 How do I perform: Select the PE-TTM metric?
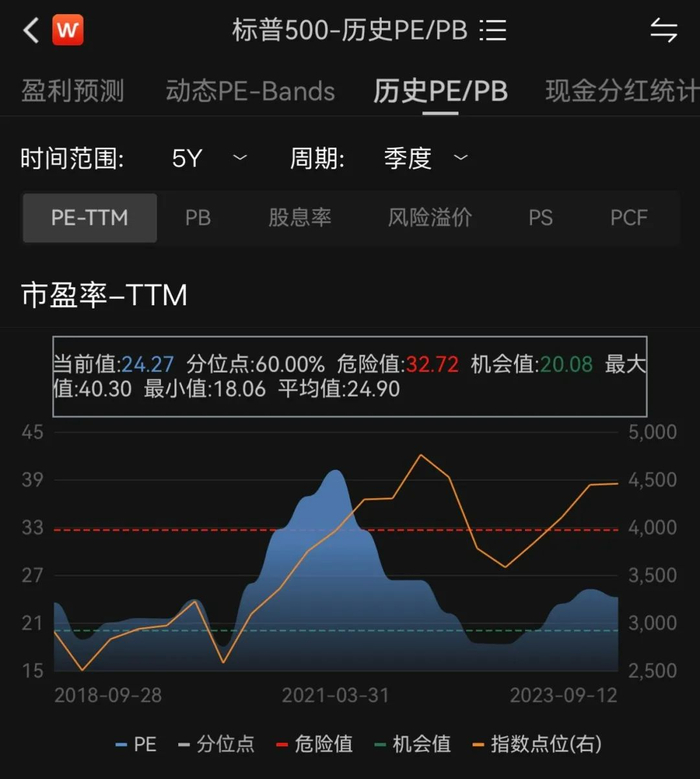point(90,217)
